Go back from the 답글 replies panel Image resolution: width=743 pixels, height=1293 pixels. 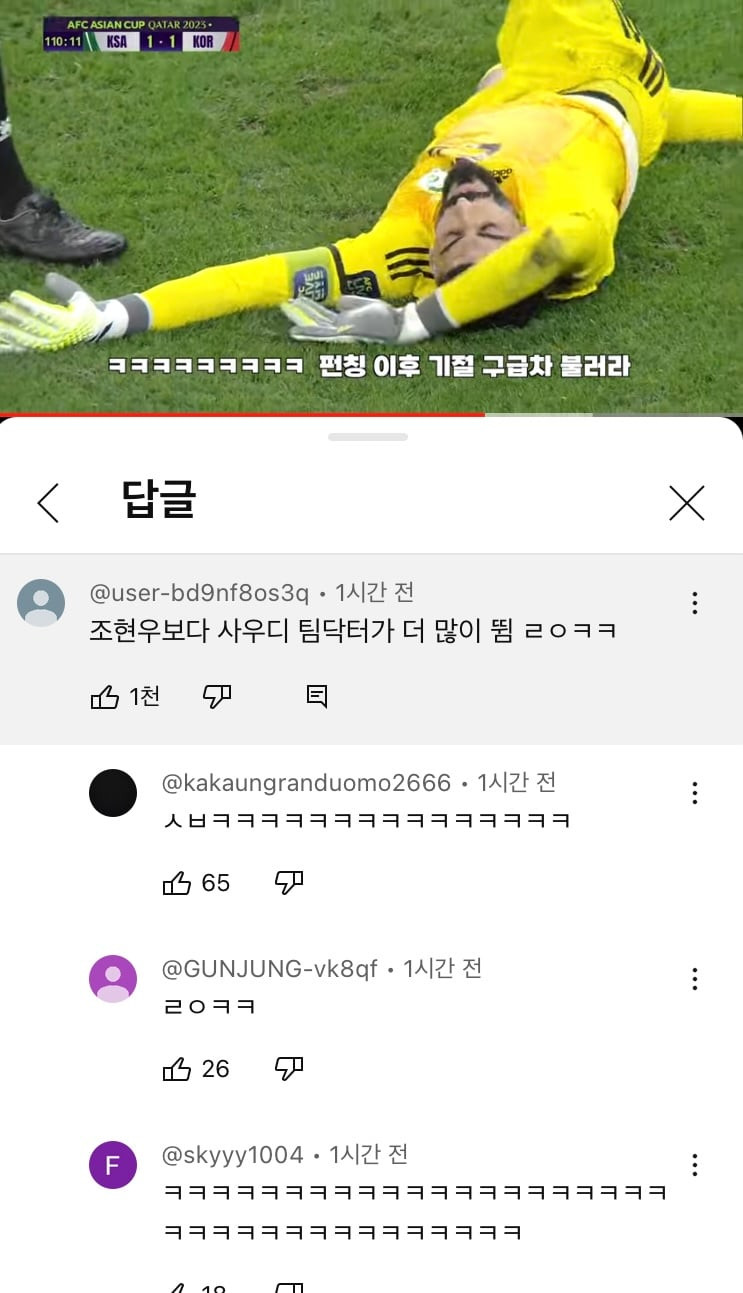tap(48, 503)
